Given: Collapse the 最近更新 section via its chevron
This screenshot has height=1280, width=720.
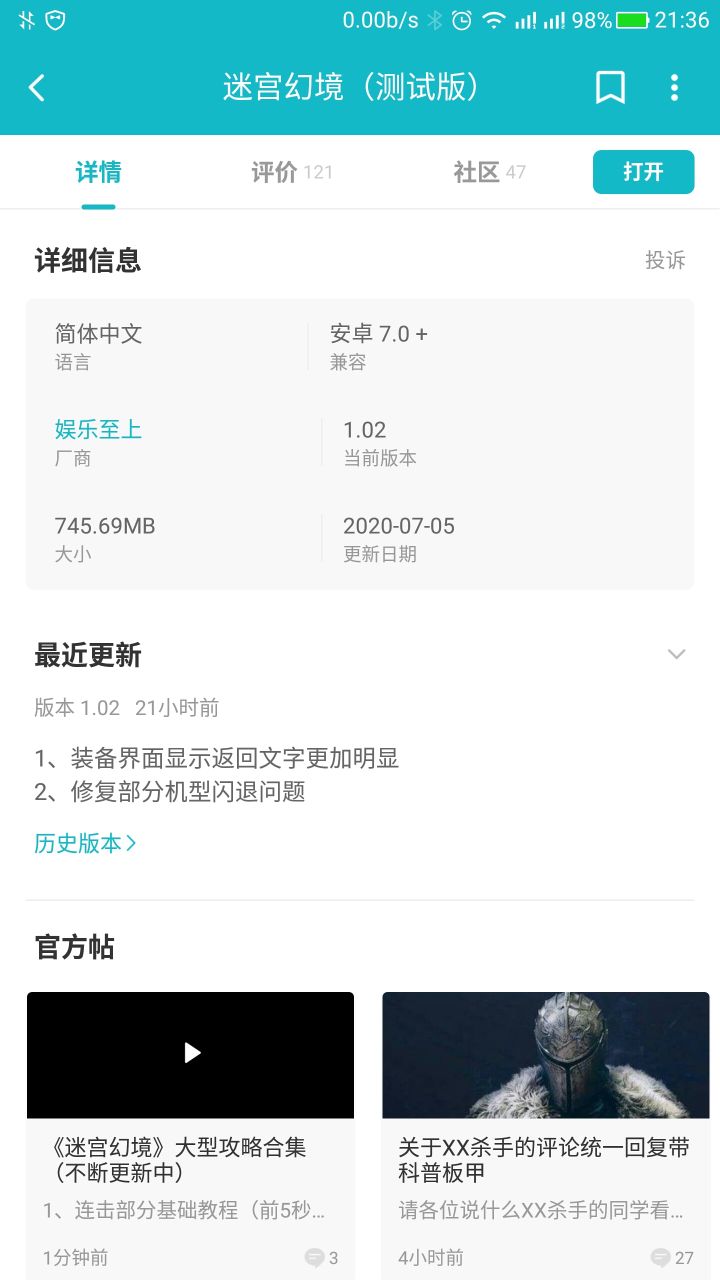Looking at the screenshot, I should point(676,654).
